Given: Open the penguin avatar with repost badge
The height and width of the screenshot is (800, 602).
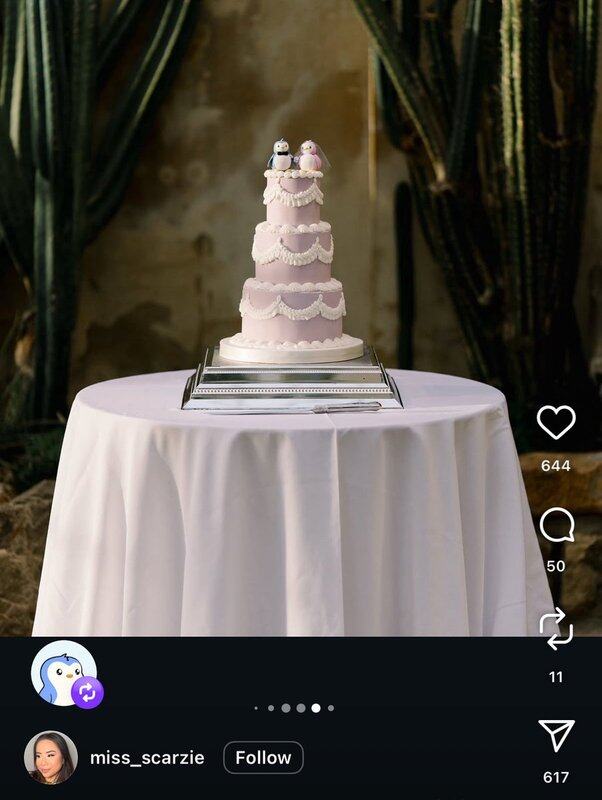Looking at the screenshot, I should (x=64, y=673).
